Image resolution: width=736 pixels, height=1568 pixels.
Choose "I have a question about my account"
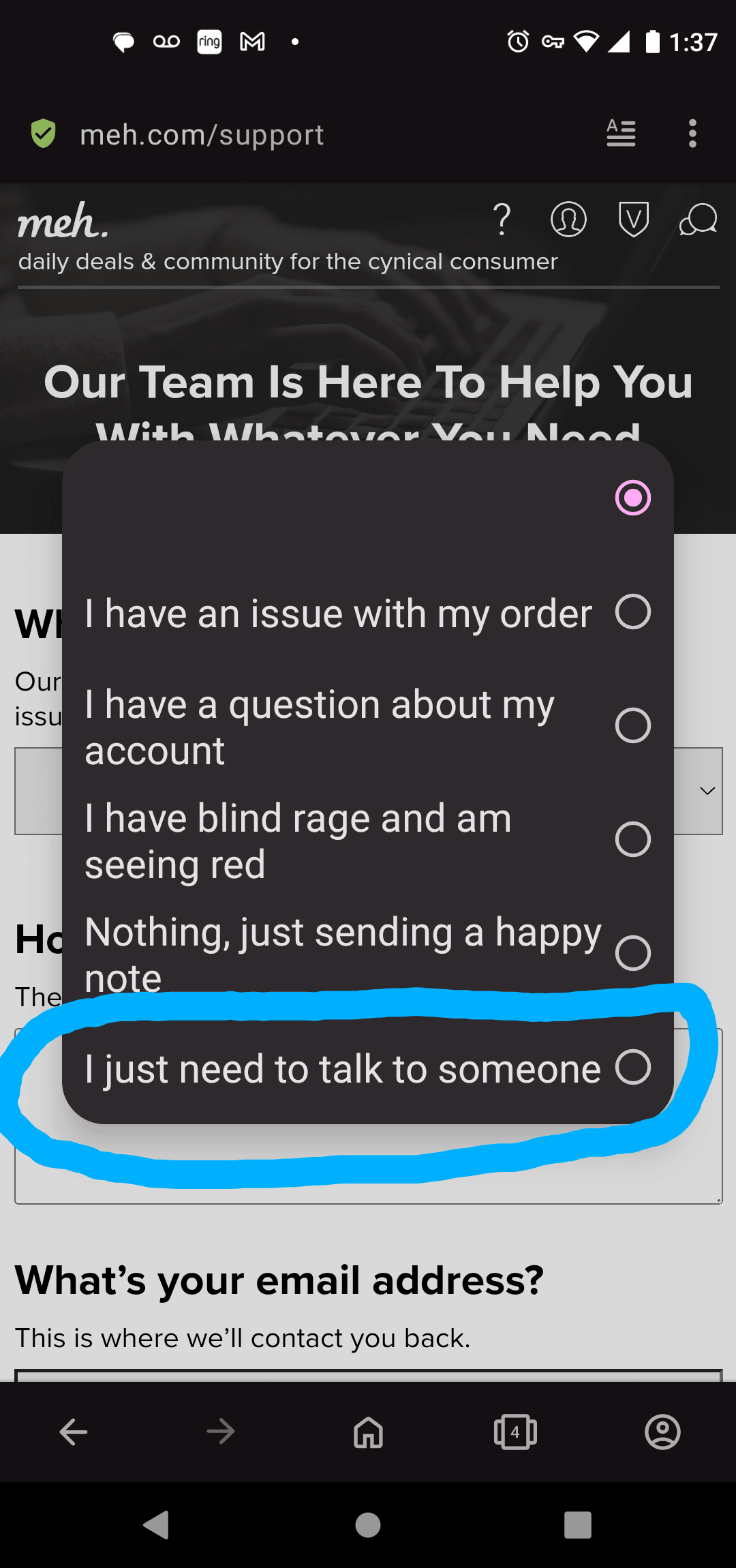[x=368, y=726]
